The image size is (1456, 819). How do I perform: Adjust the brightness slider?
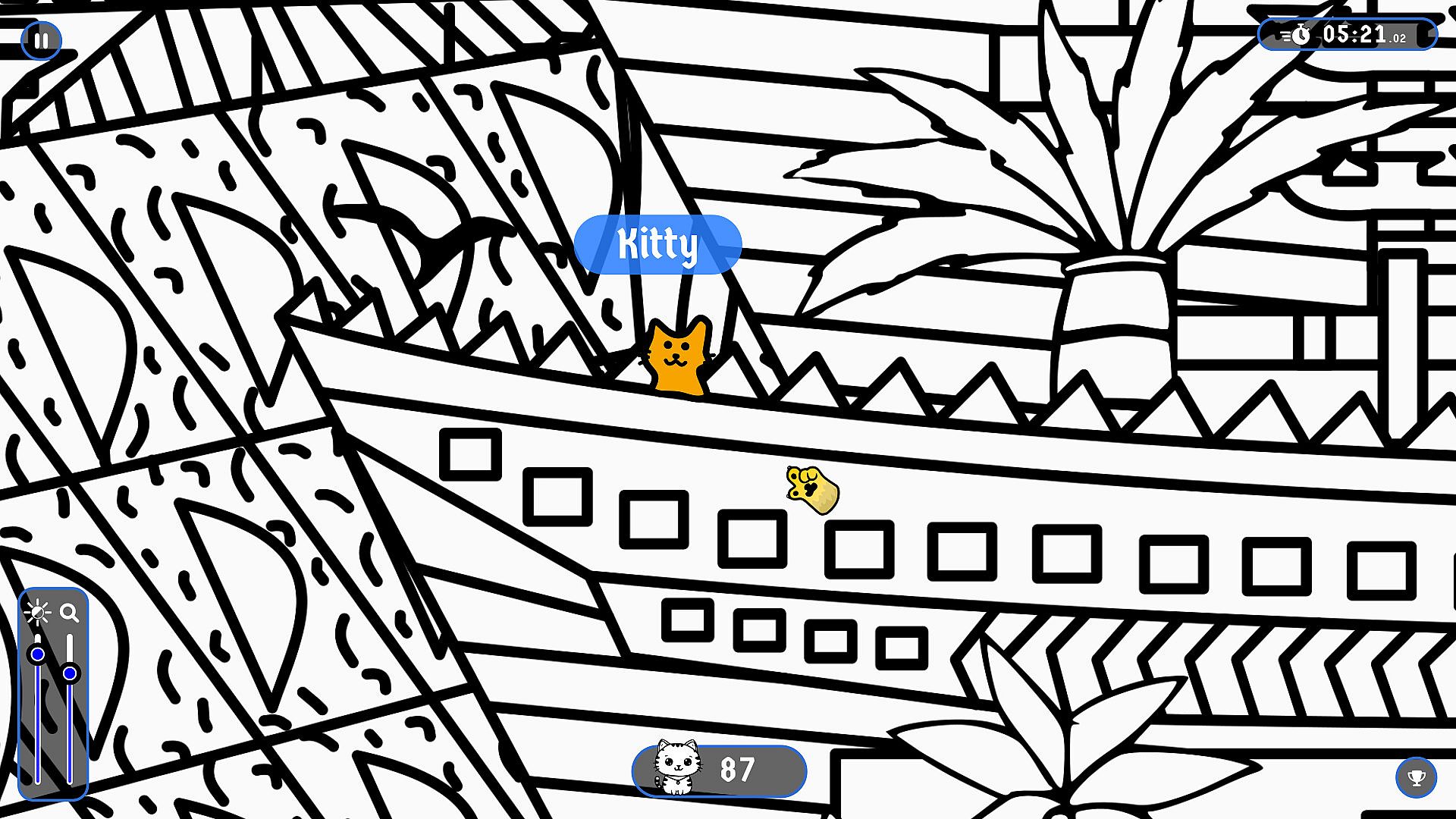coord(37,654)
